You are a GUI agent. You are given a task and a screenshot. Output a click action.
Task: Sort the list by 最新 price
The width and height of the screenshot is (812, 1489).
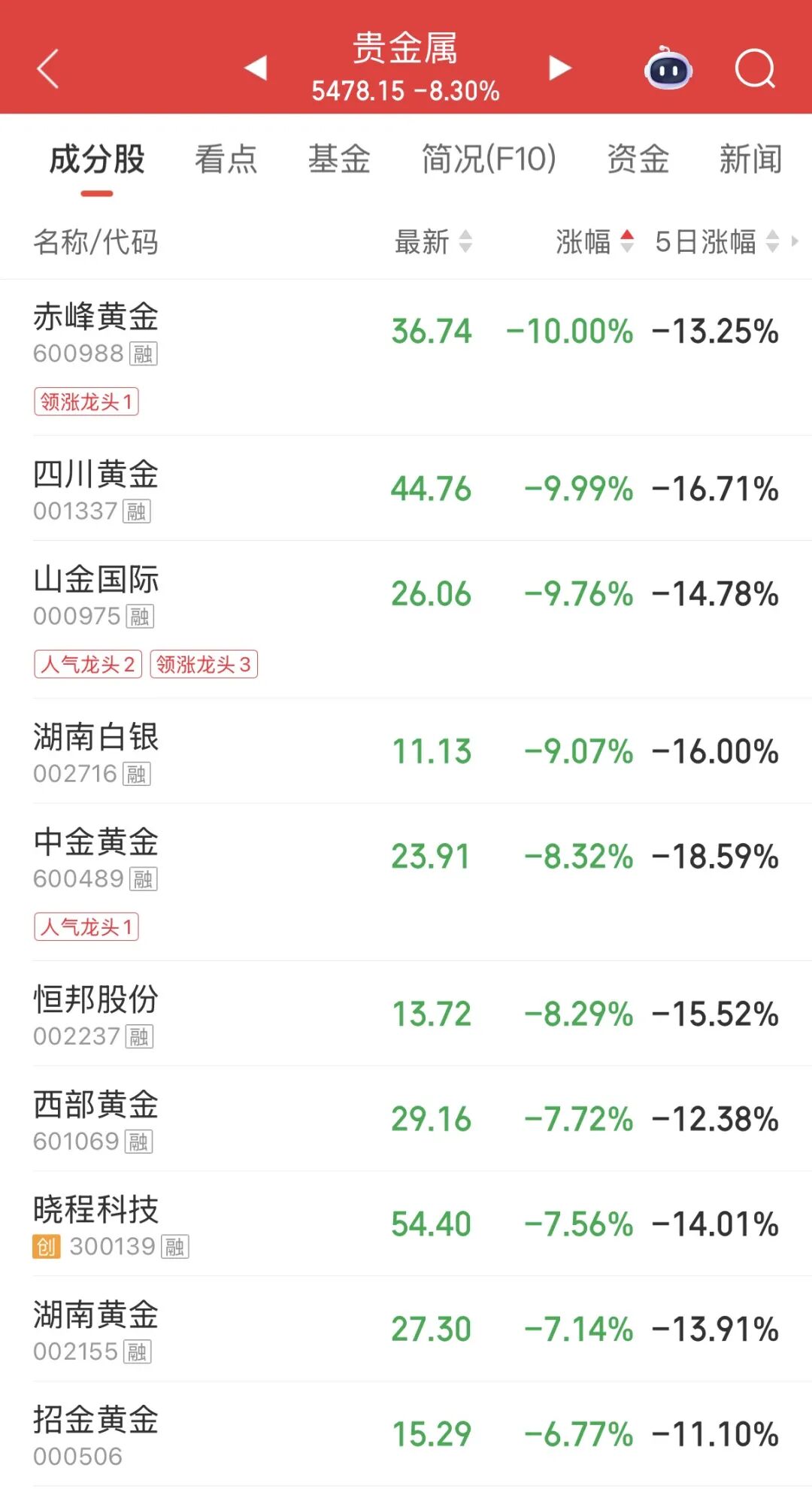coord(433,242)
